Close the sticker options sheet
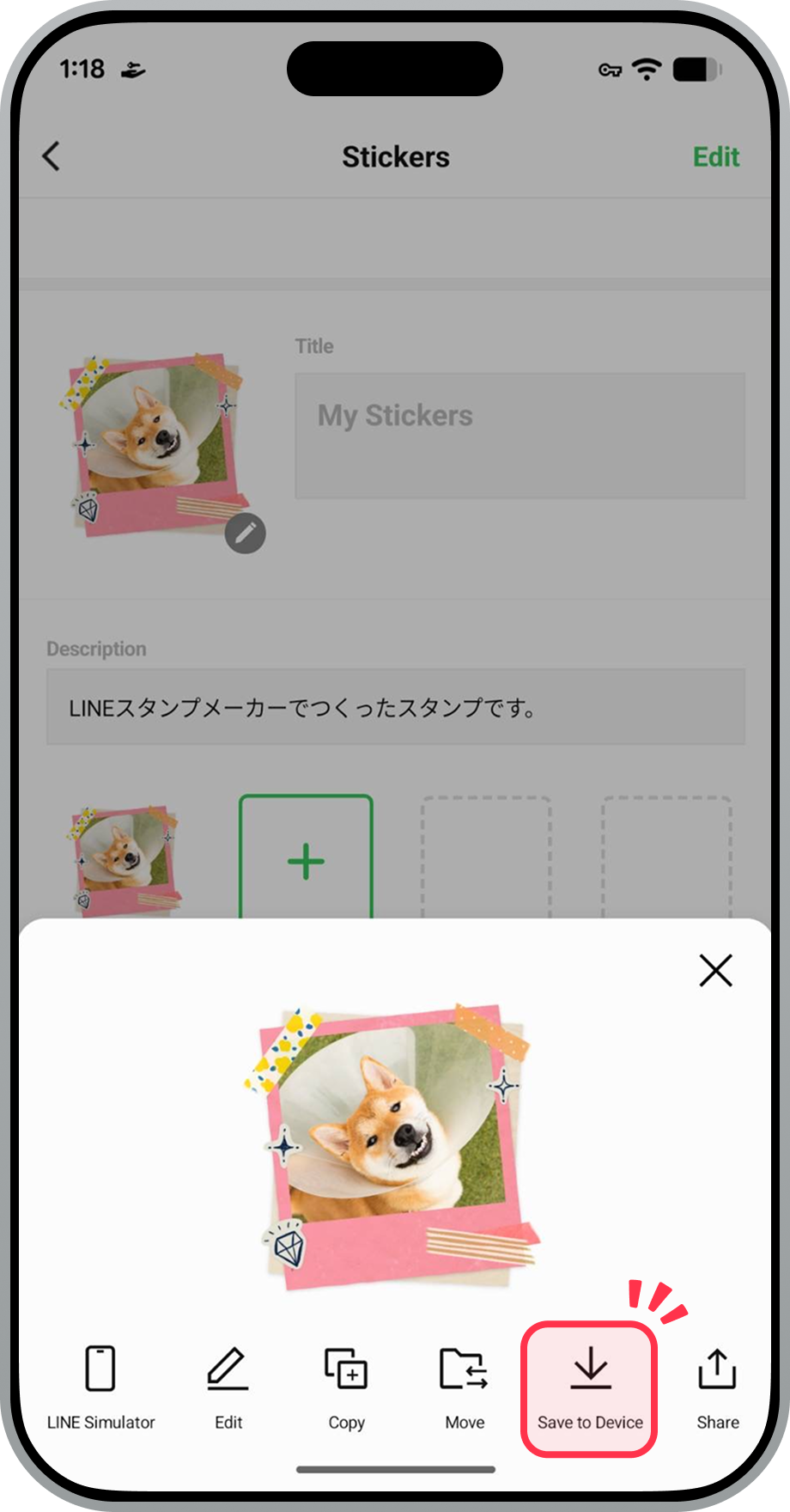The height and width of the screenshot is (1512, 790). pyautogui.click(x=715, y=971)
